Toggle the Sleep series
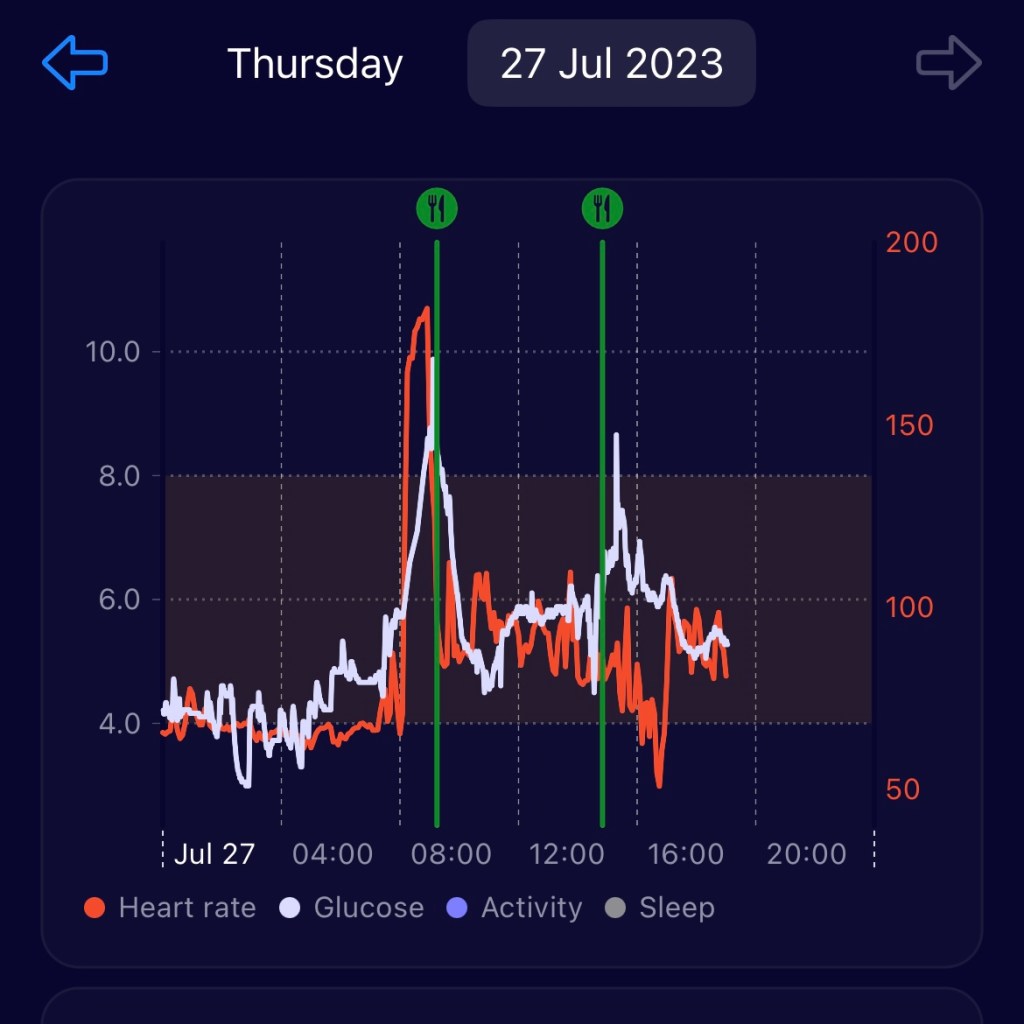 (660, 908)
